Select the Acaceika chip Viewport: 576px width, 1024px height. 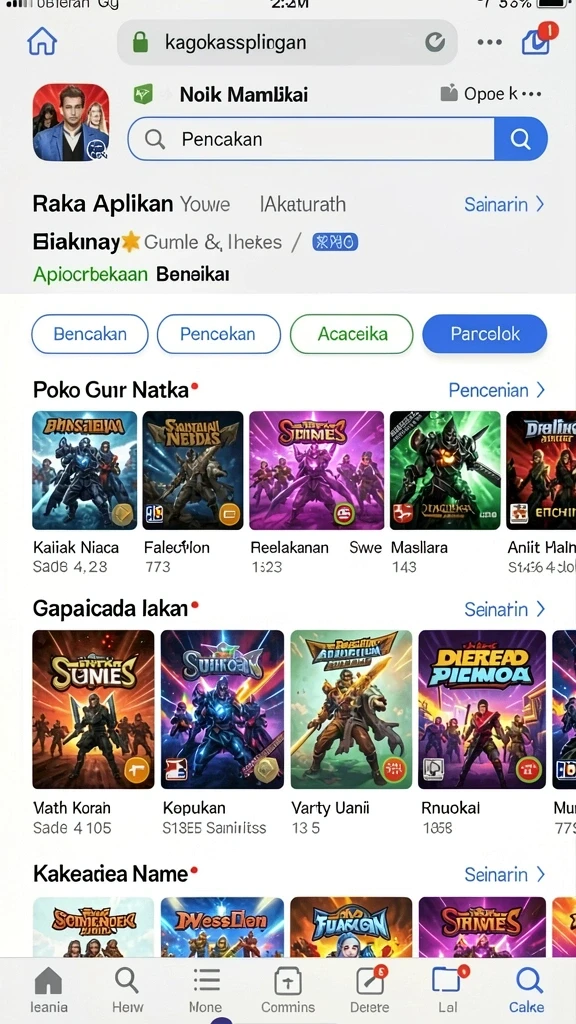tap(352, 334)
